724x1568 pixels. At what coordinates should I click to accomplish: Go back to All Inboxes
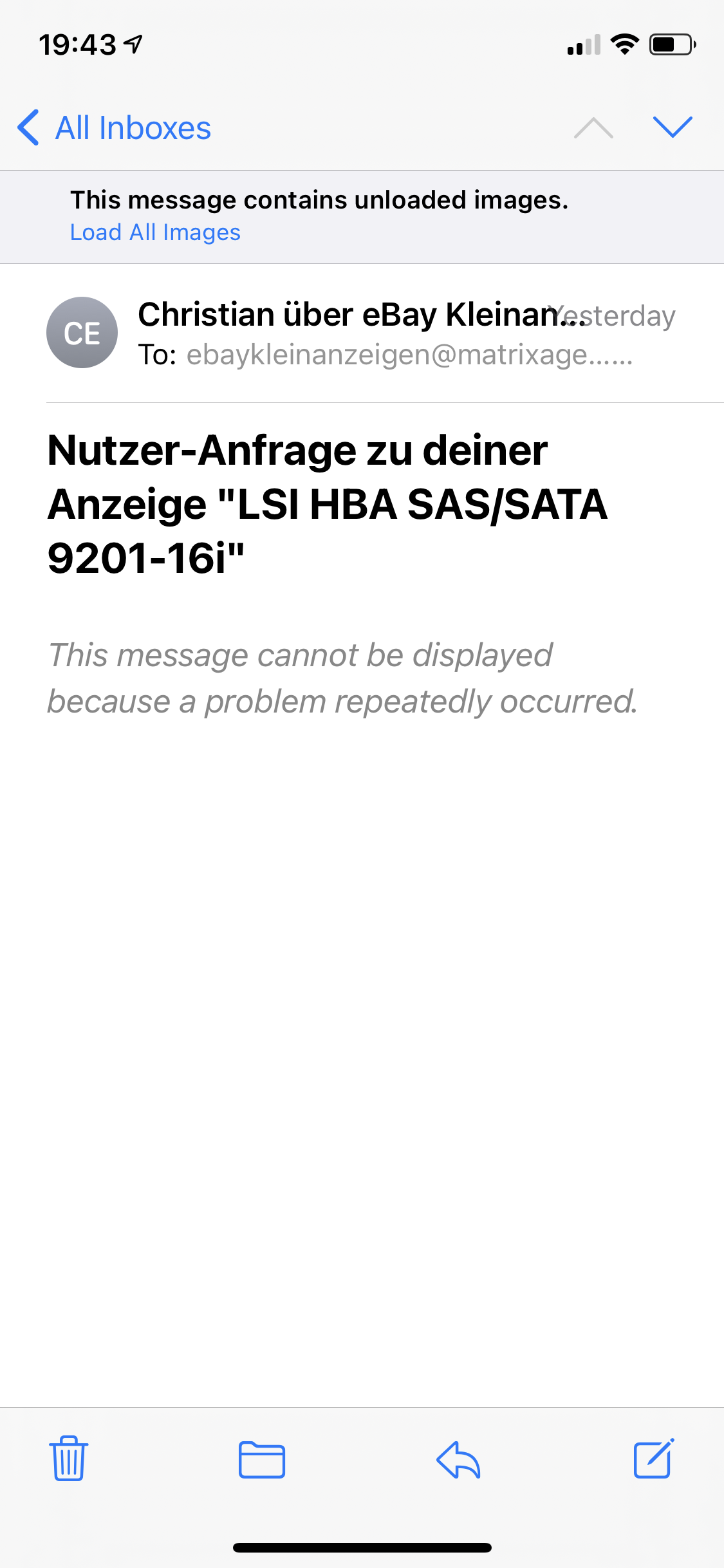115,127
